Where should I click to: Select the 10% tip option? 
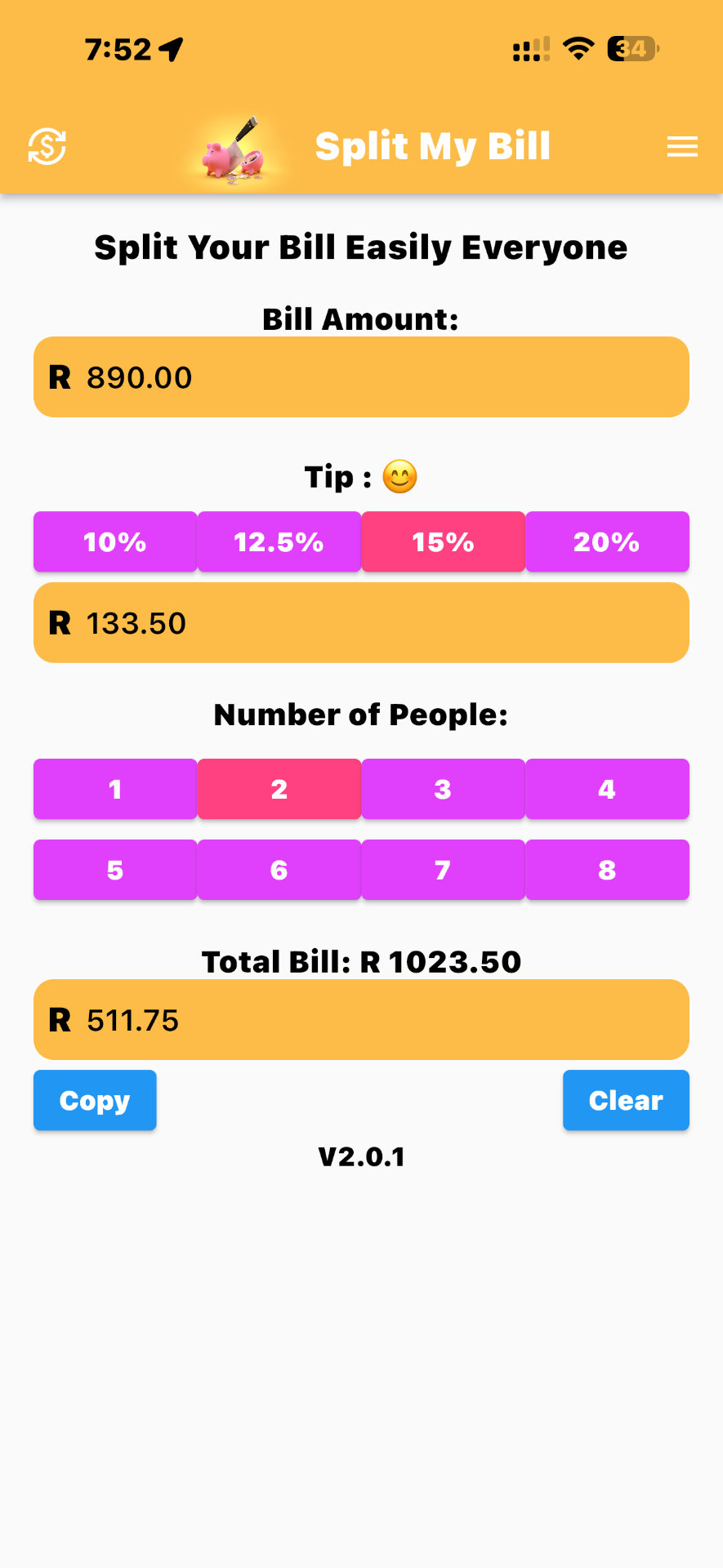point(114,541)
